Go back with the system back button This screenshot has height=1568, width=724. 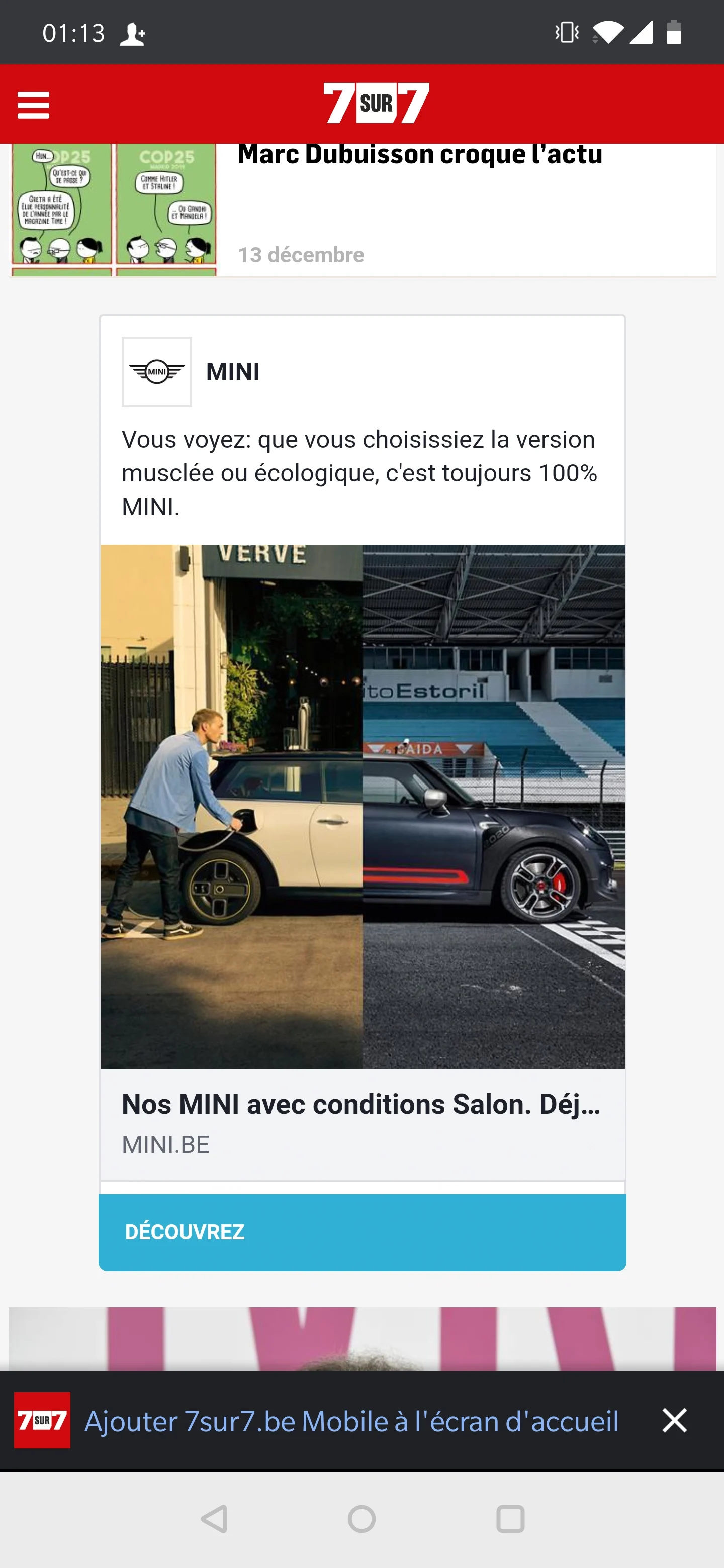(214, 1519)
